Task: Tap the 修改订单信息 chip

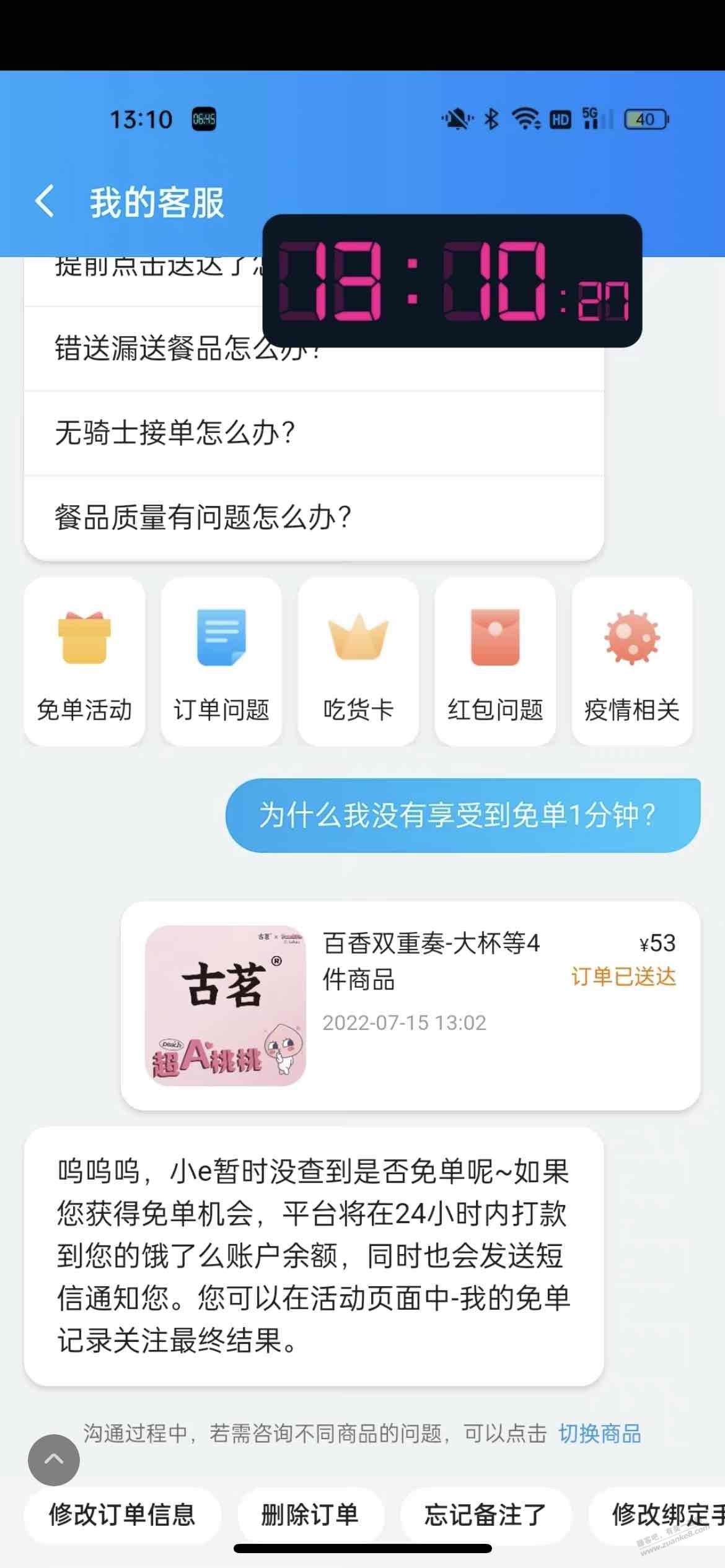Action: pos(122,1515)
